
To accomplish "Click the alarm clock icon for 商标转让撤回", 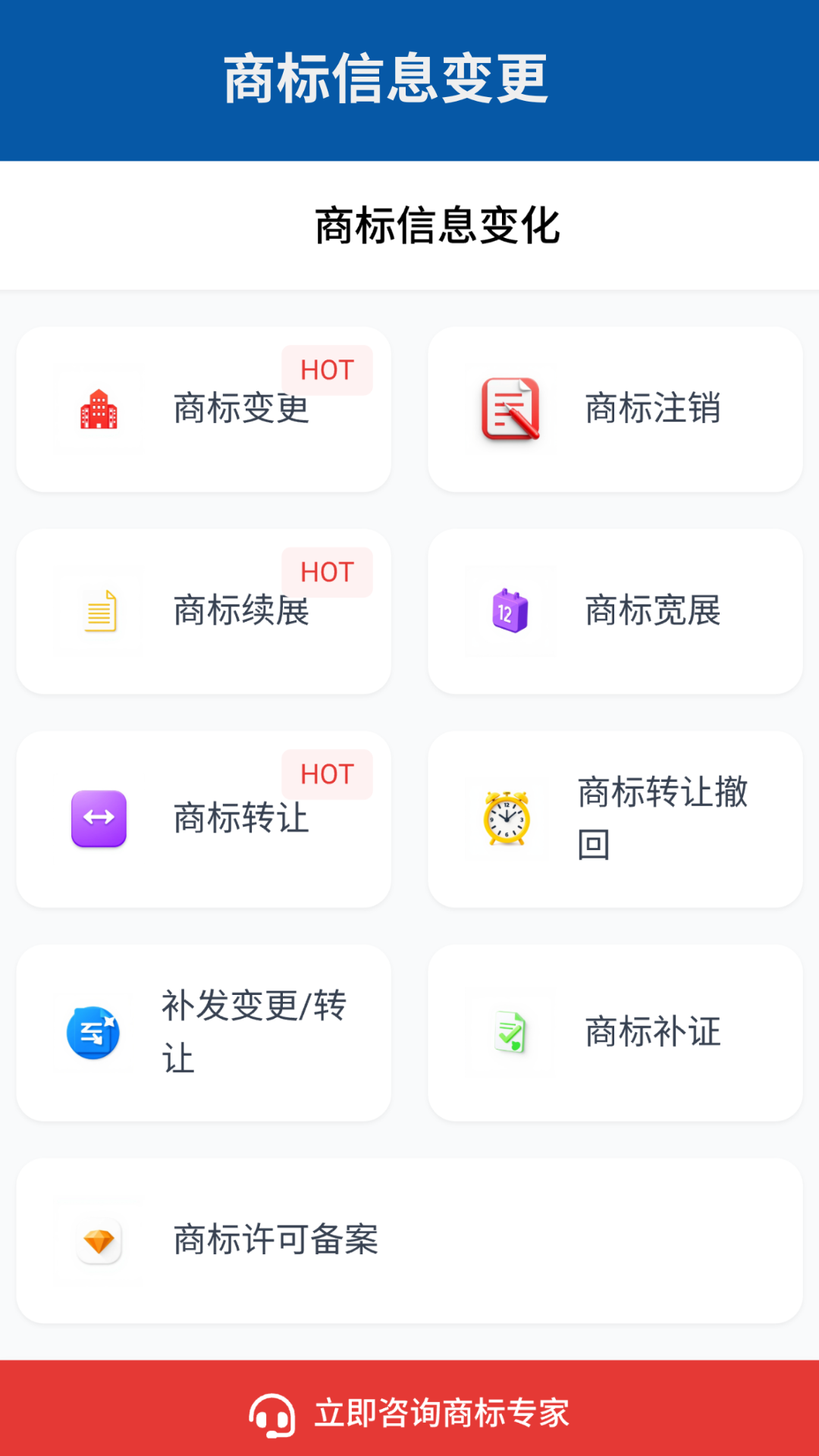I will pyautogui.click(x=506, y=819).
